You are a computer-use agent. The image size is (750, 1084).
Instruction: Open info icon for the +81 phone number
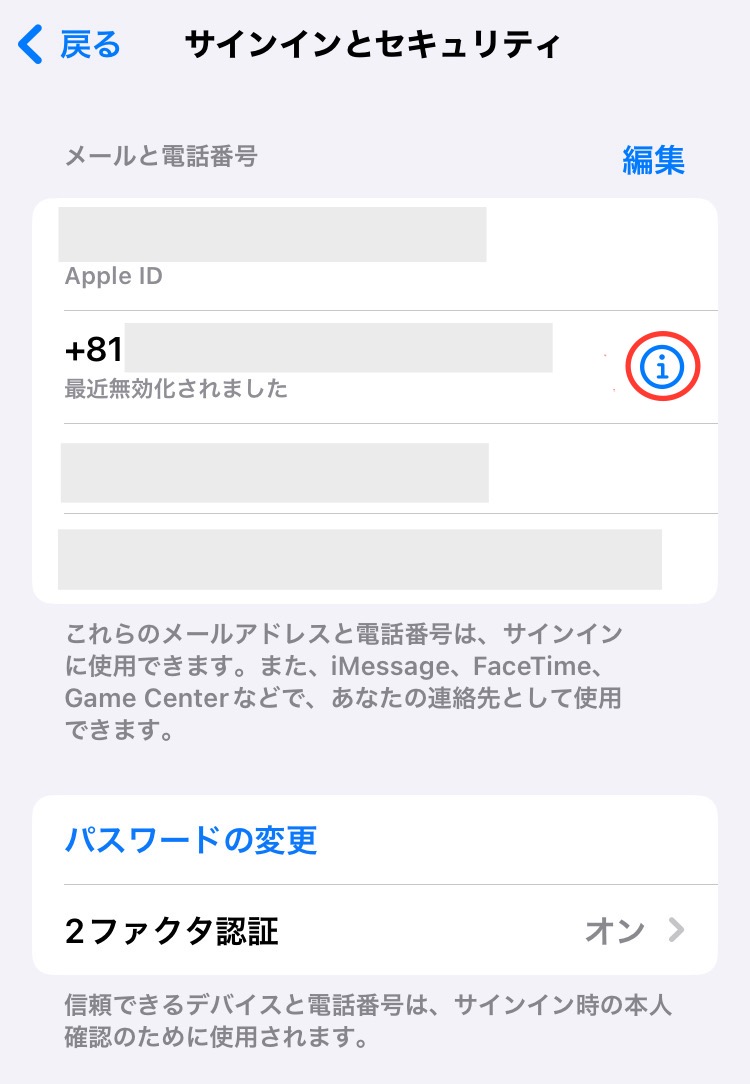click(x=662, y=368)
